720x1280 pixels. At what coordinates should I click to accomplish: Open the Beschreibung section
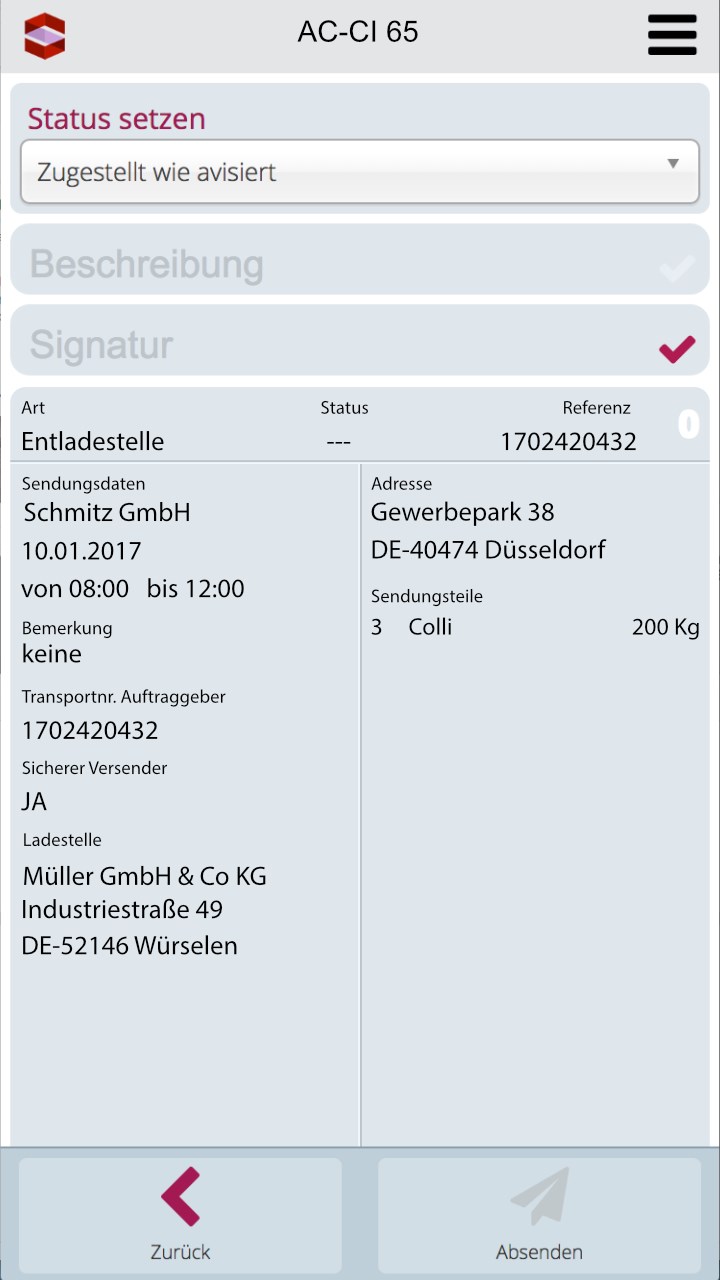pos(360,264)
